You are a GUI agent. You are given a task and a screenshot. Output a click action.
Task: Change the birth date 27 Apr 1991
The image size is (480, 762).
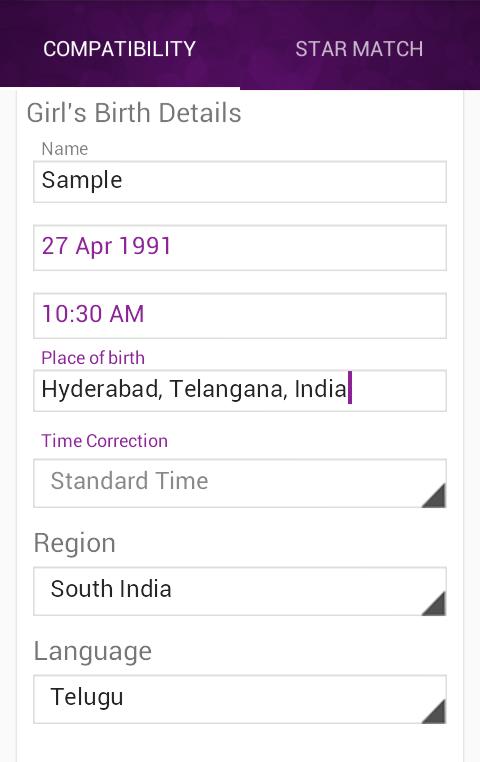[x=240, y=247]
